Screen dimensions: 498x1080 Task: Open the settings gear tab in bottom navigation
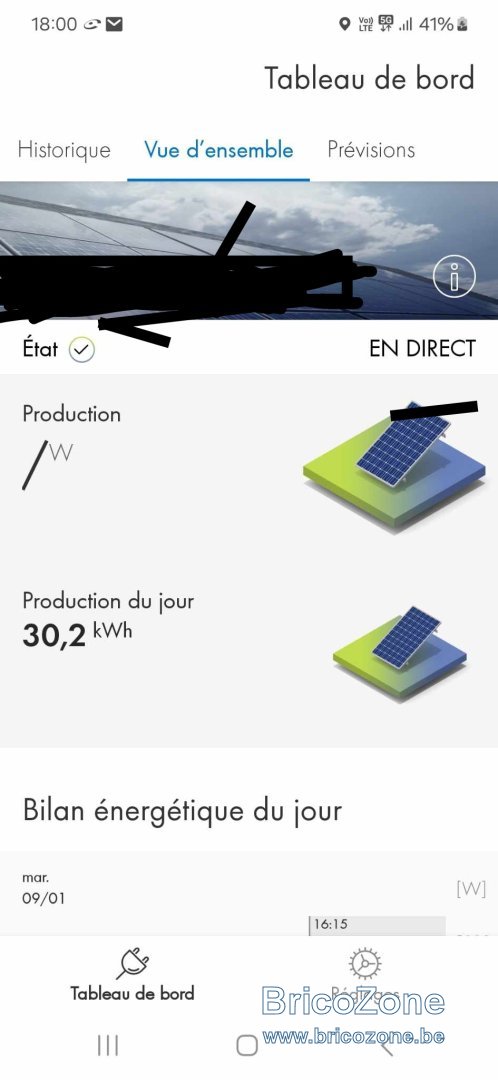click(365, 975)
